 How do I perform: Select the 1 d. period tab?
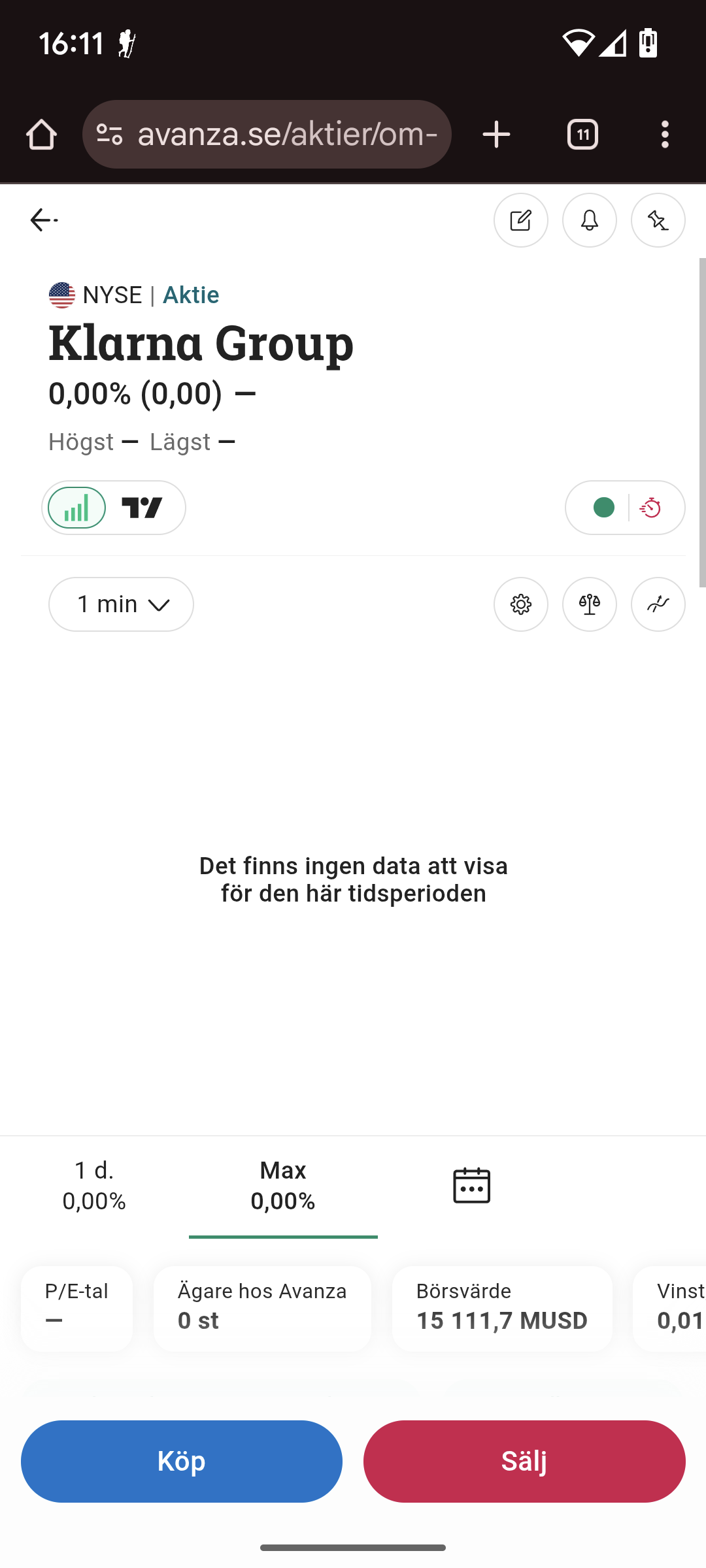click(94, 1185)
